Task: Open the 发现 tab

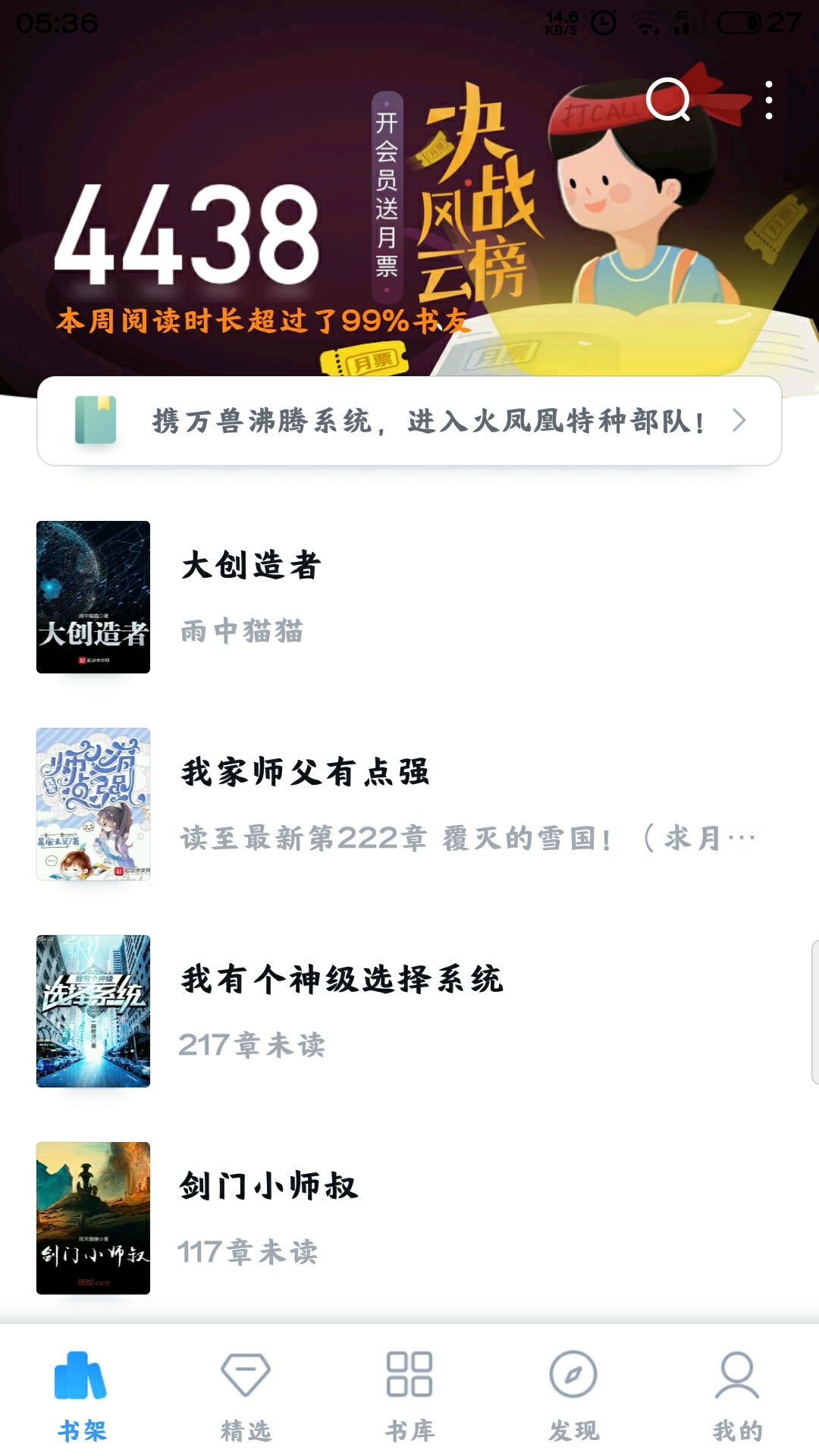Action: (573, 1397)
